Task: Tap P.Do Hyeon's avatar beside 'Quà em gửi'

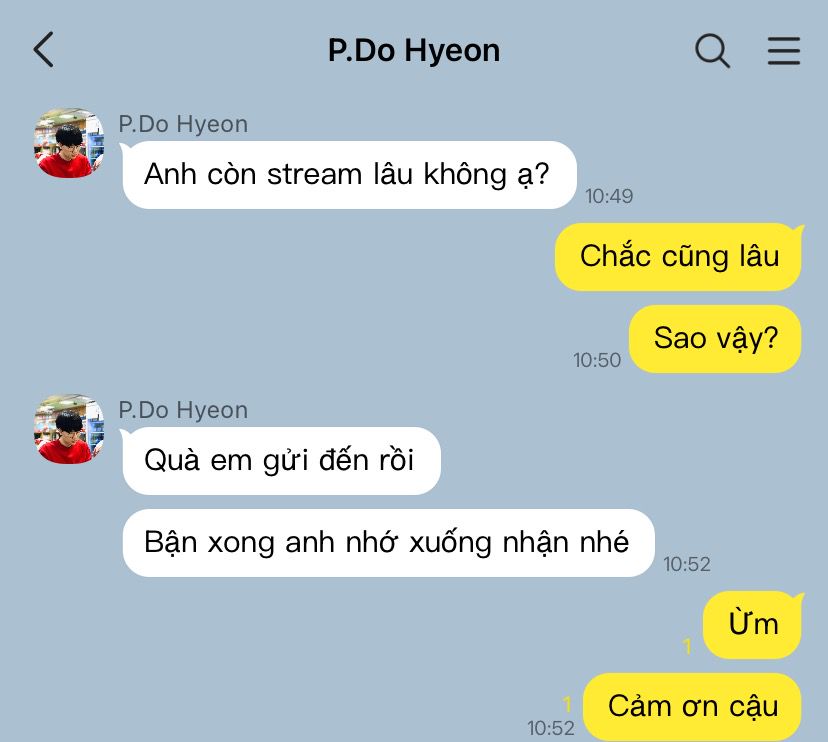Action: [x=70, y=429]
